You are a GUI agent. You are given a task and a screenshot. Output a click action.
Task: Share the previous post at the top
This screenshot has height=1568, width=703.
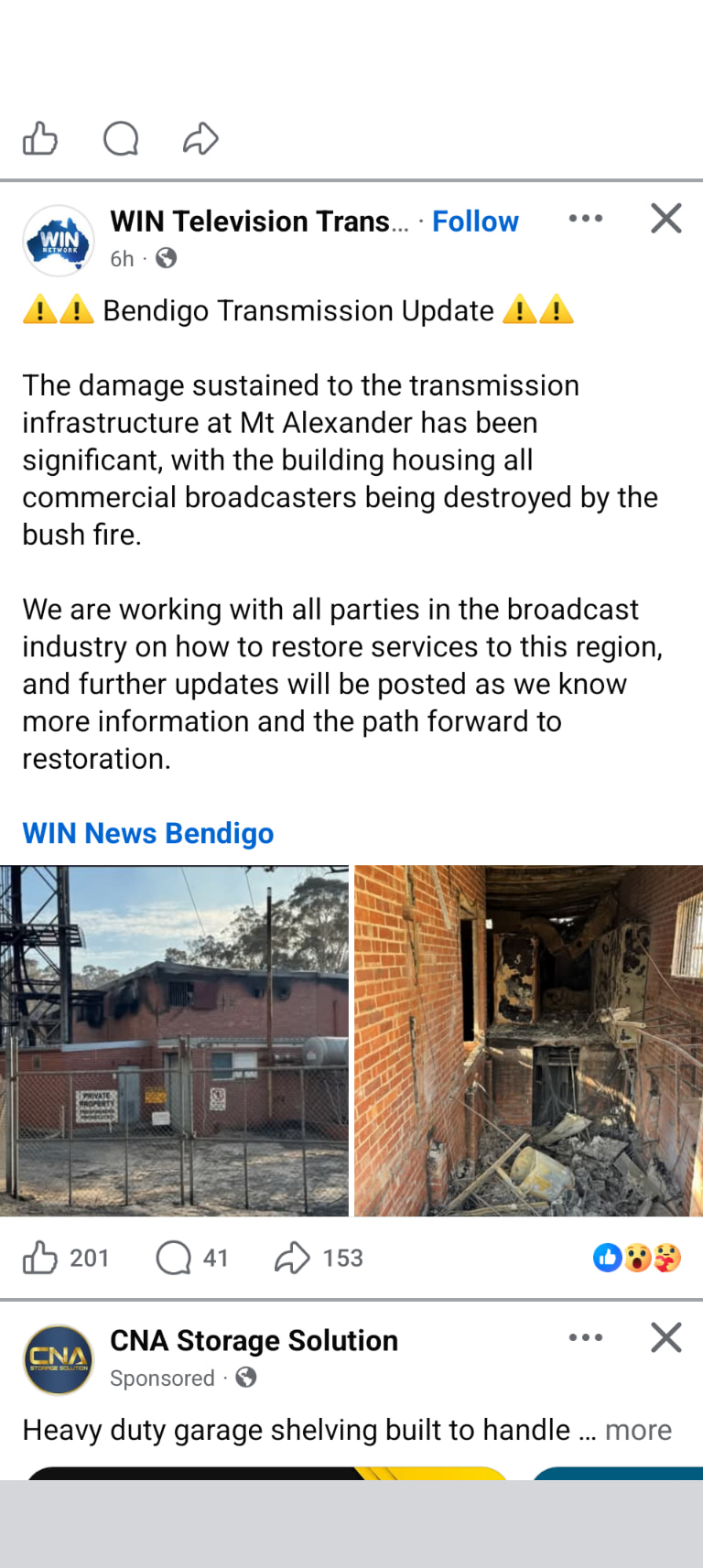point(200,139)
